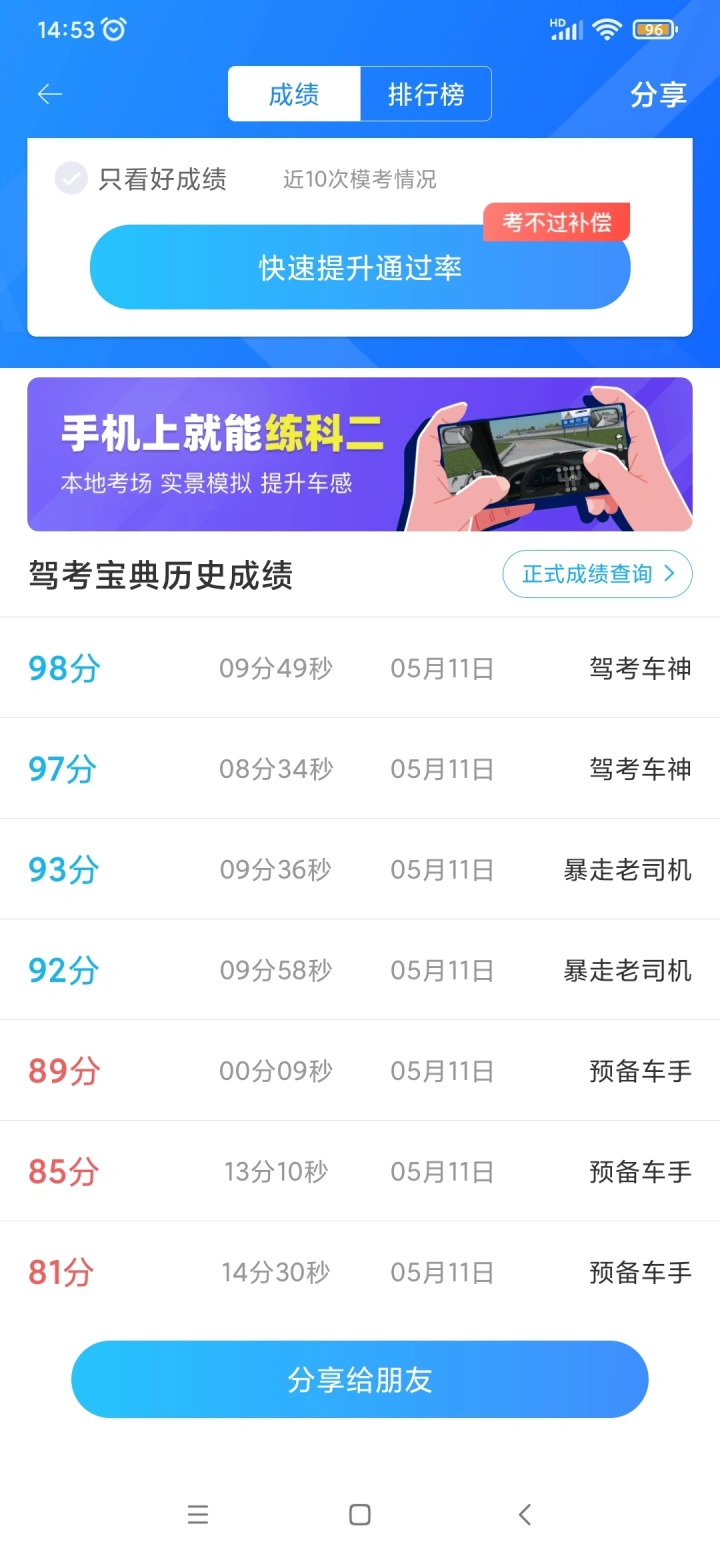The height and width of the screenshot is (1560, 720).
Task: View the 97分 exam result
Action: tap(360, 769)
